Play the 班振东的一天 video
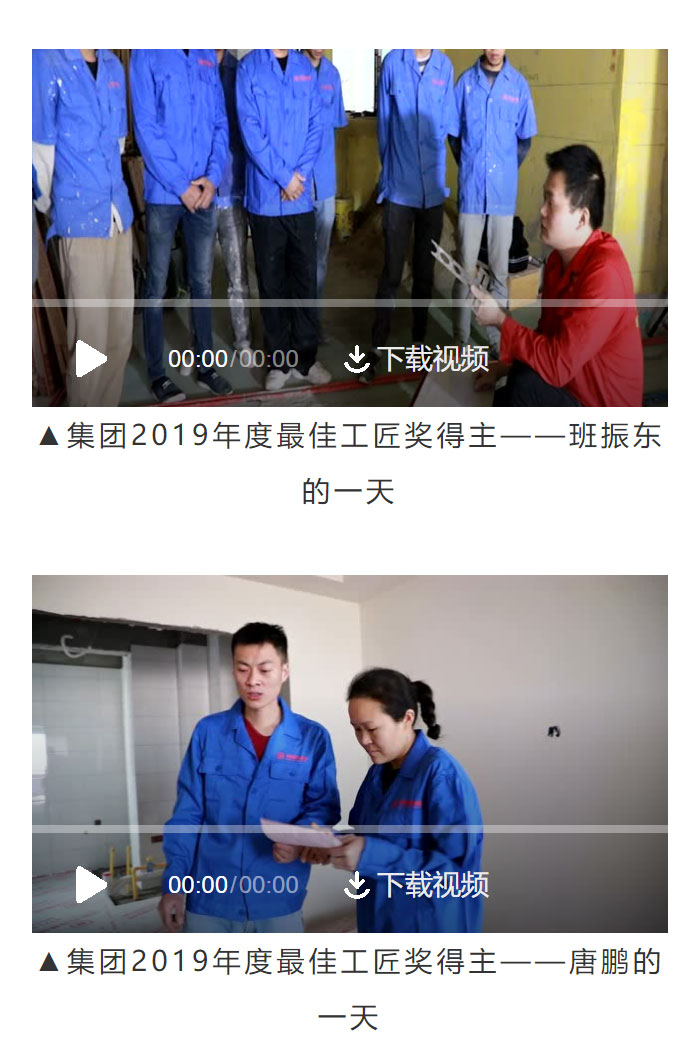 click(x=91, y=358)
